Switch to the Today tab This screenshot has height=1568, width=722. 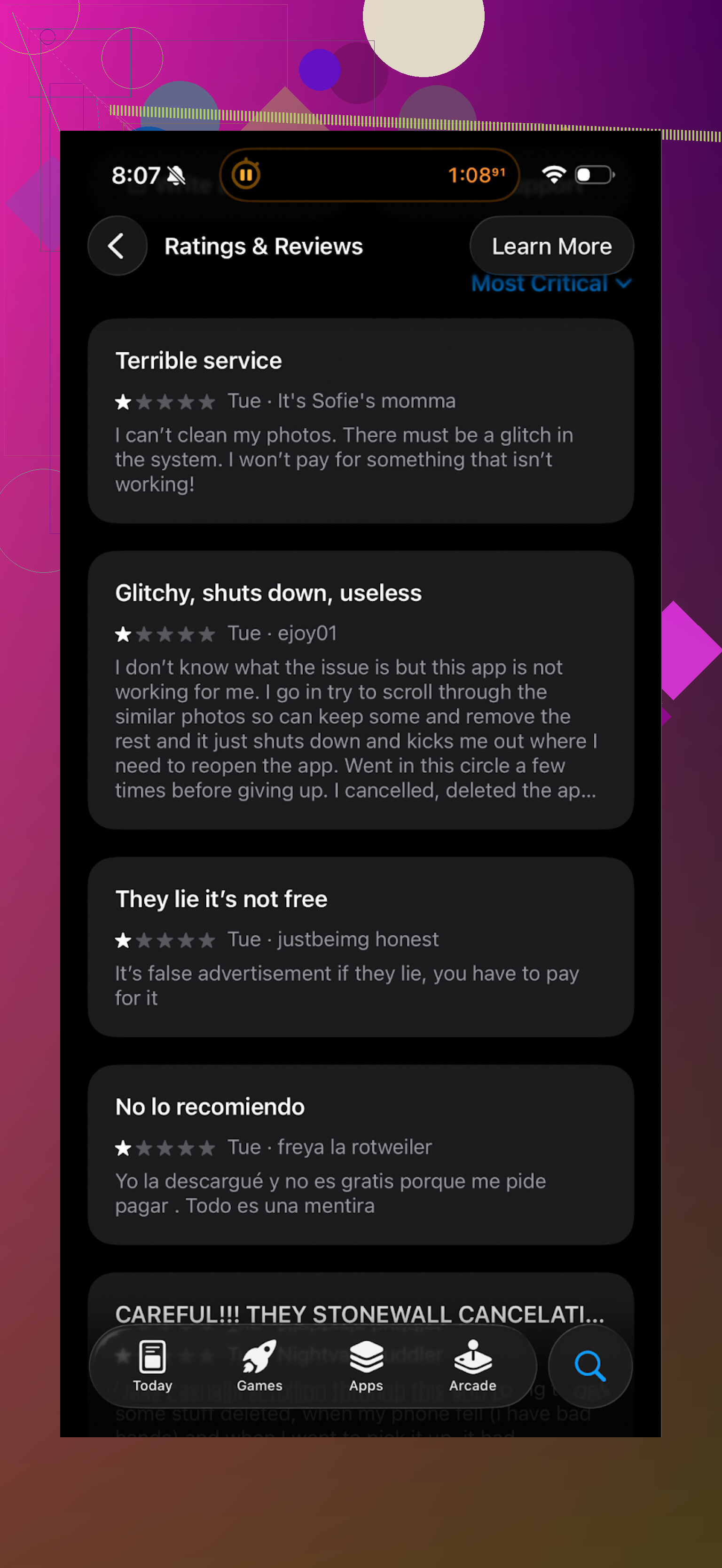(x=153, y=1367)
